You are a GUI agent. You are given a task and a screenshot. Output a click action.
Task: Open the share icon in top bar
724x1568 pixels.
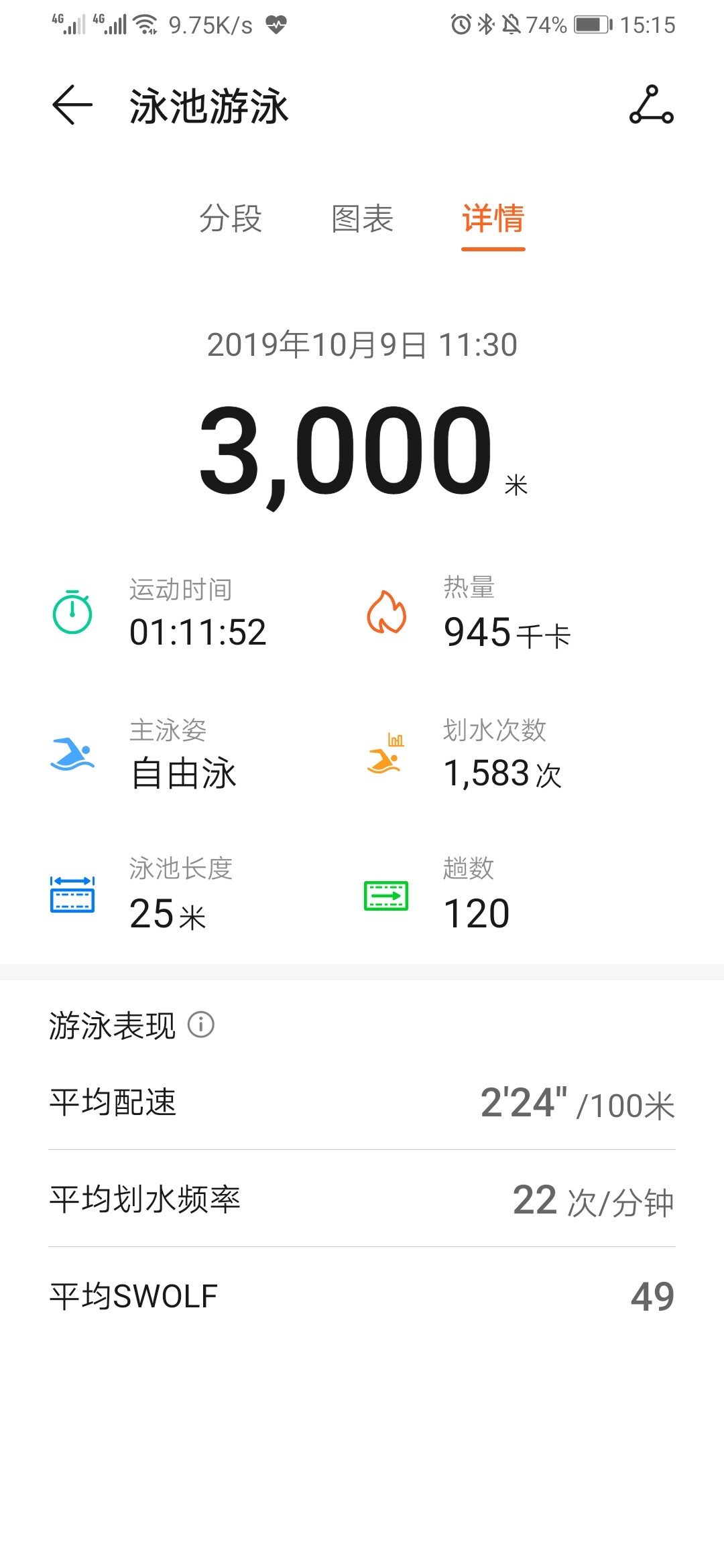tap(652, 105)
